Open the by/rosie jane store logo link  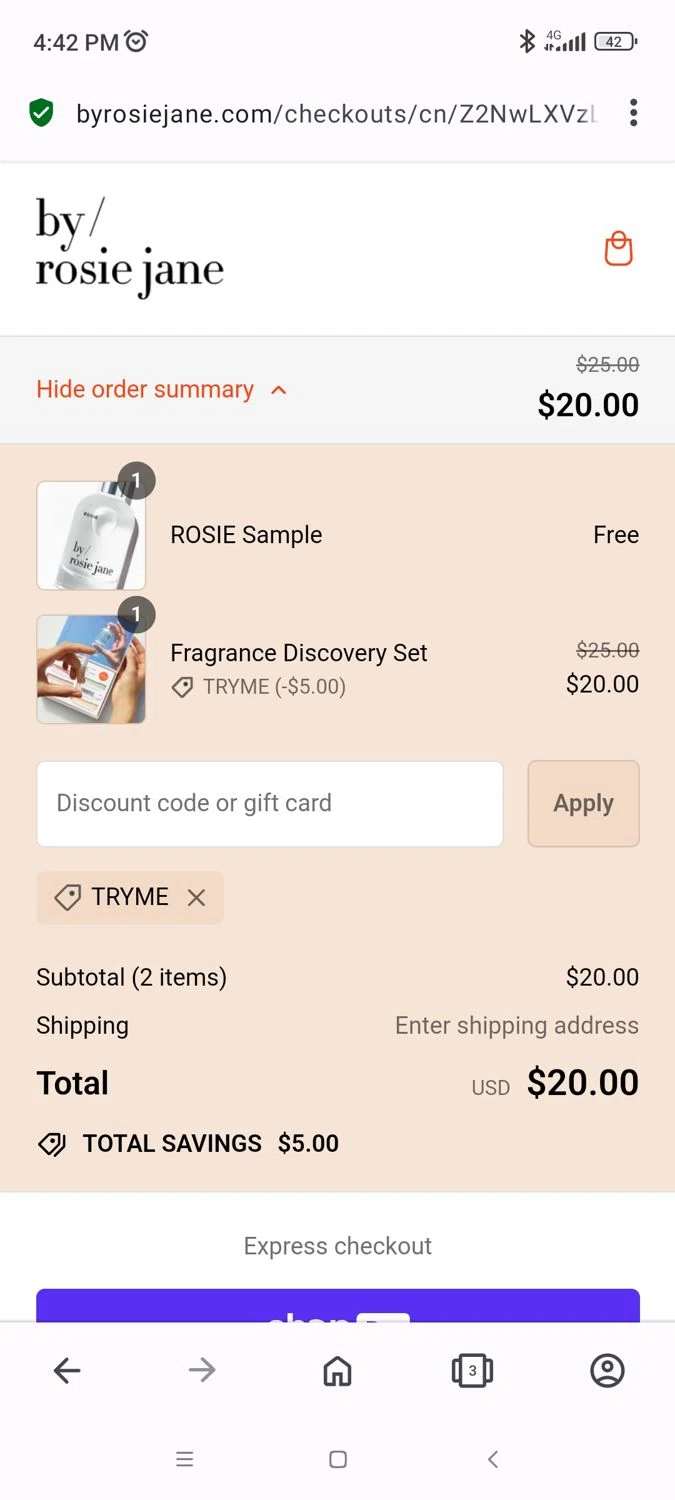pos(129,248)
